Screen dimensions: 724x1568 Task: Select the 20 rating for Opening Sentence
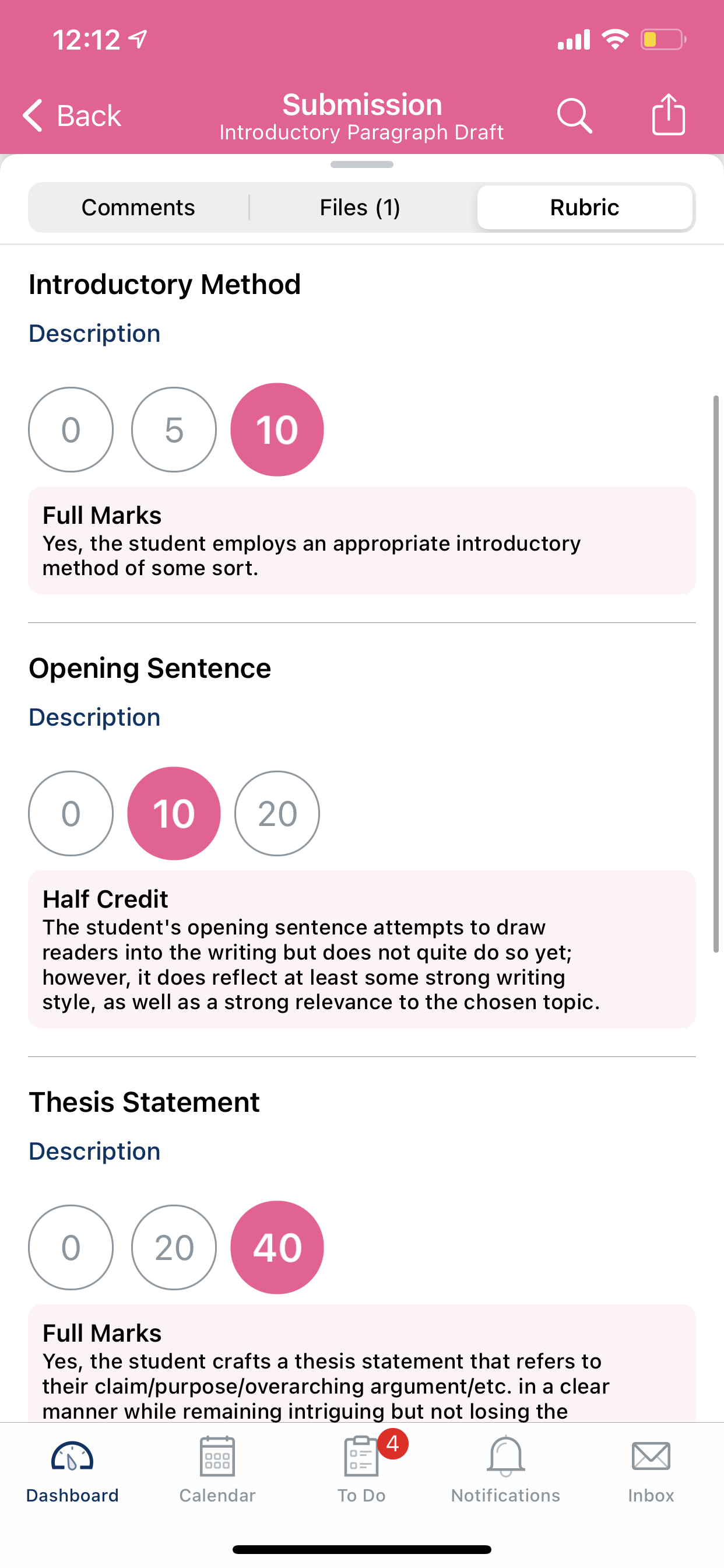coord(277,813)
